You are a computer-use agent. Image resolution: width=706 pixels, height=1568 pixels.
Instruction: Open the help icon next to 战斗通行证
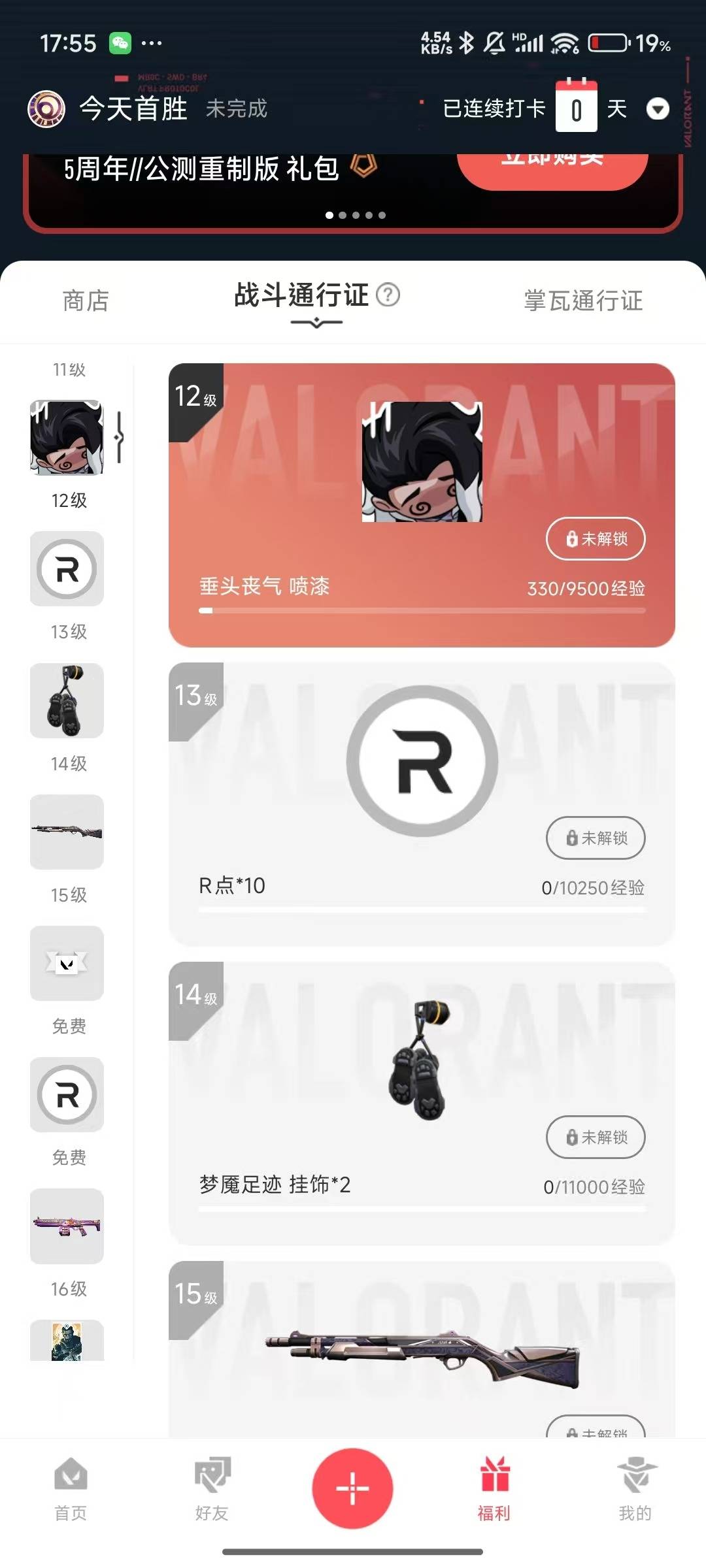click(388, 295)
